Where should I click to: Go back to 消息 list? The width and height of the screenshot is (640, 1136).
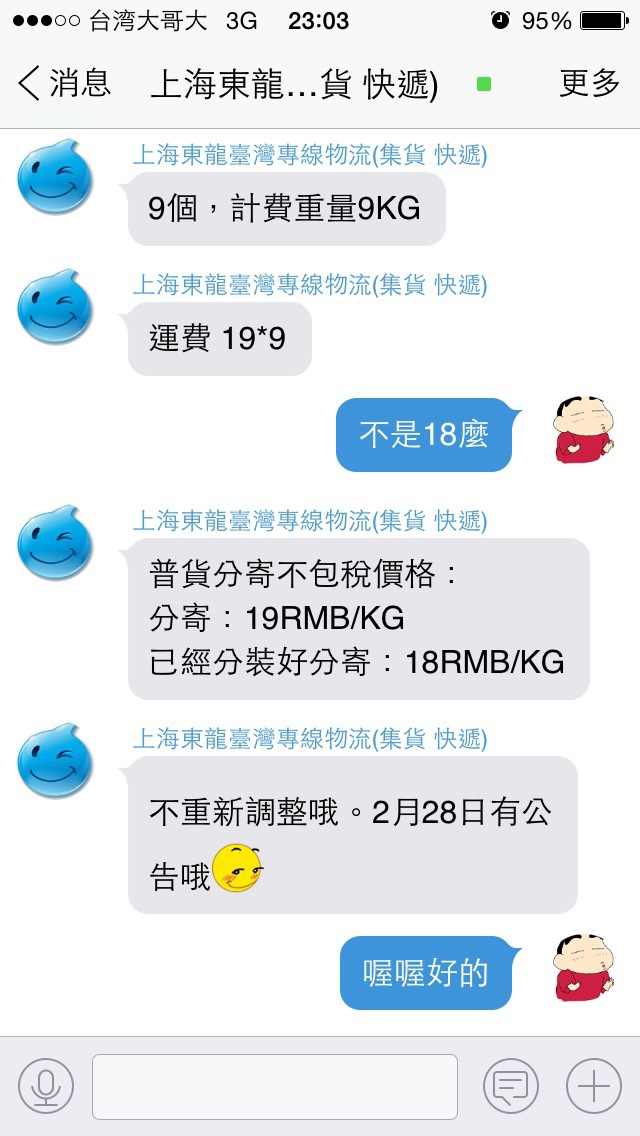(x=64, y=83)
